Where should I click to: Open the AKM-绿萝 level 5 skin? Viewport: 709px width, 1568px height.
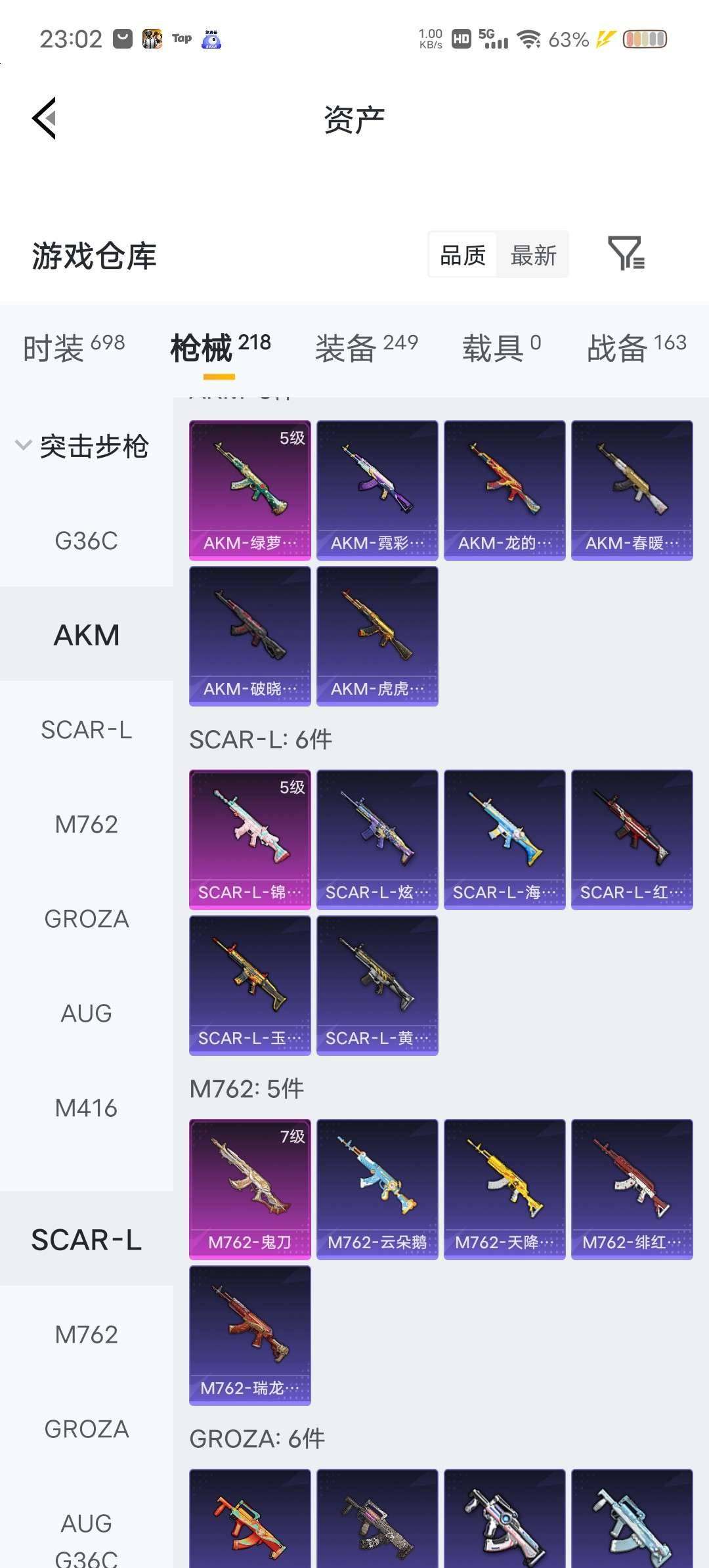point(249,490)
